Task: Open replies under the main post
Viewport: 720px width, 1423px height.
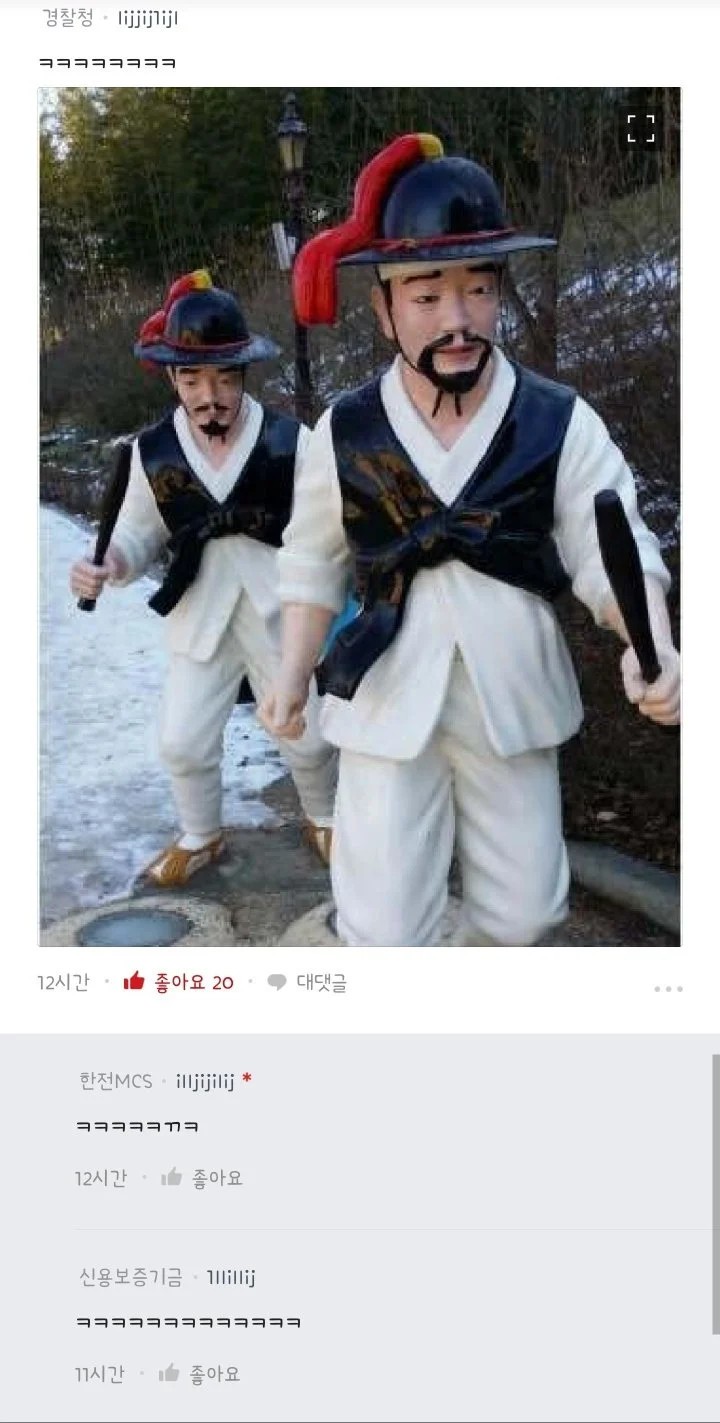Action: coord(305,983)
